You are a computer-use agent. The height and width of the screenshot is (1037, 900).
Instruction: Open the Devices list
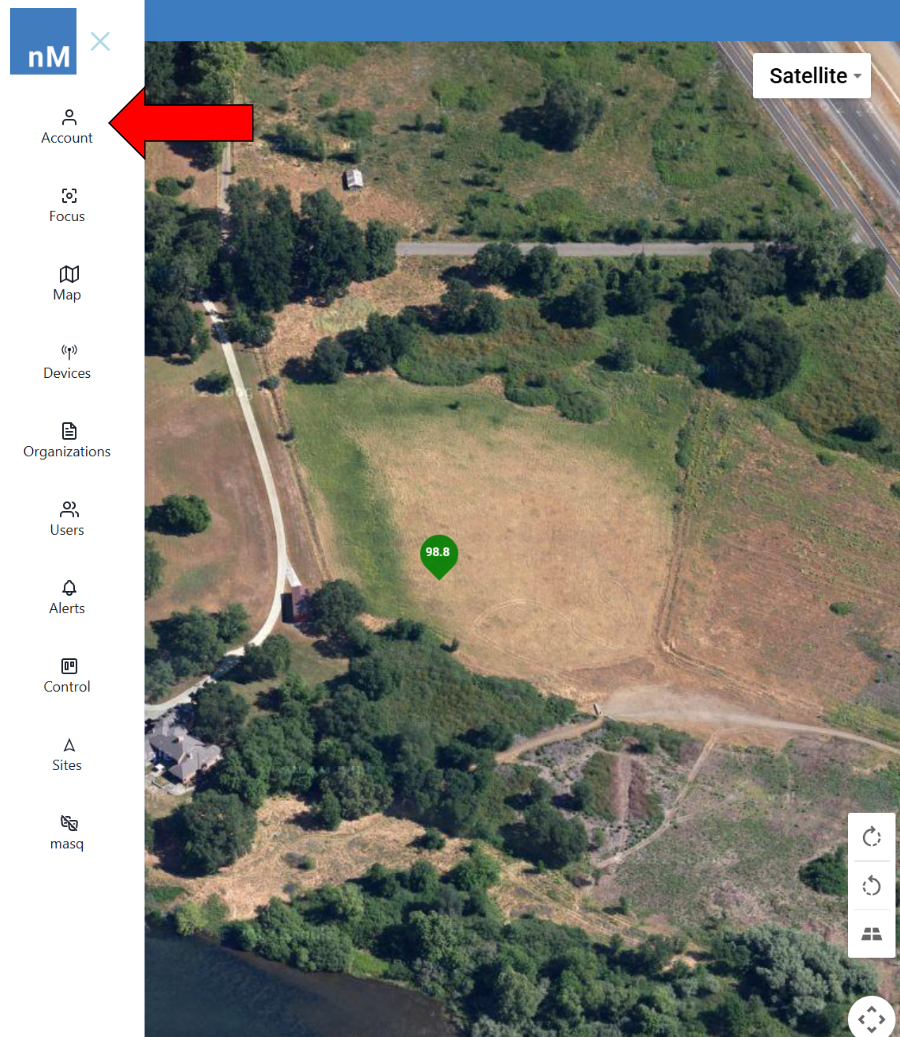pos(67,362)
